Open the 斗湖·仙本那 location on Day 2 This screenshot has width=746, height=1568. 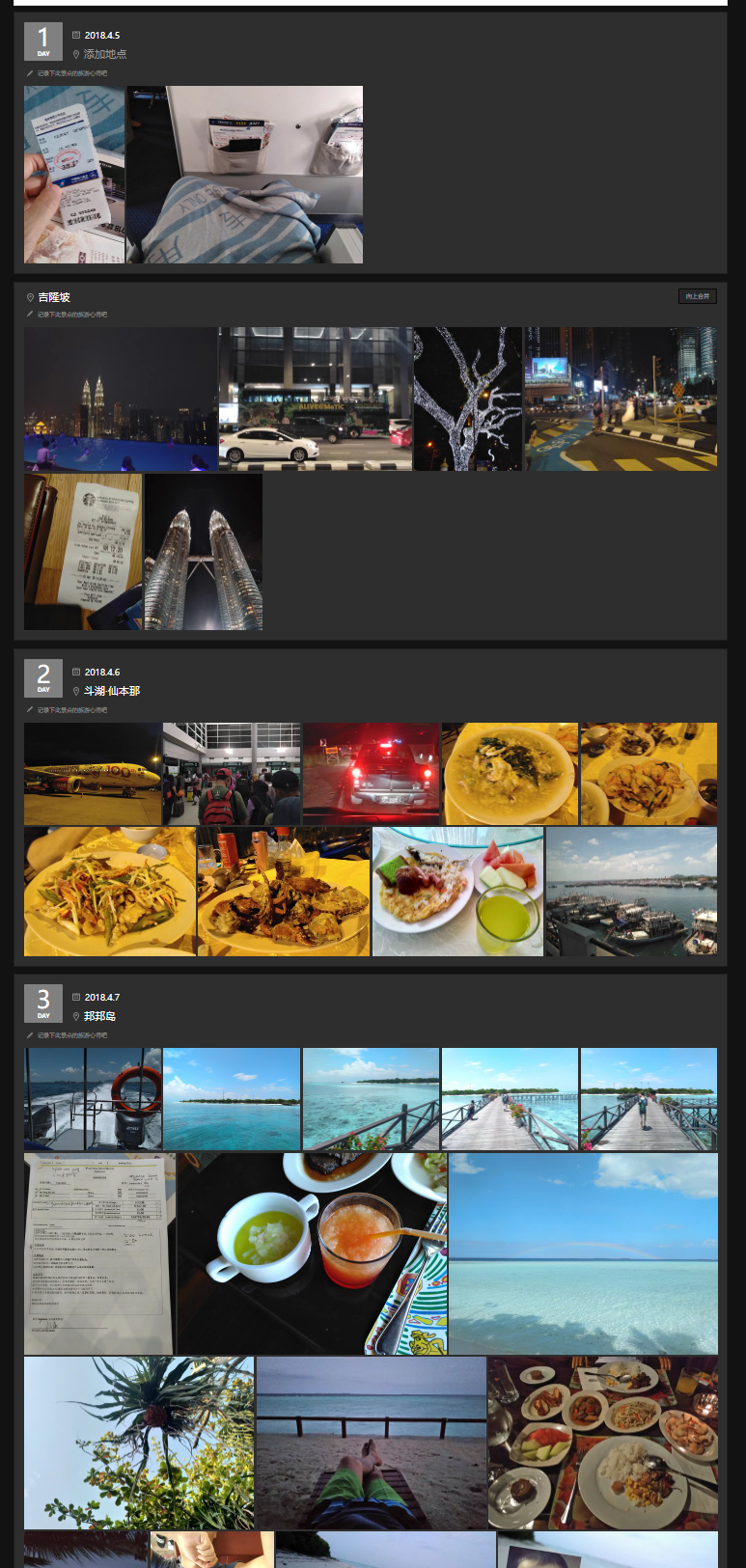[112, 692]
